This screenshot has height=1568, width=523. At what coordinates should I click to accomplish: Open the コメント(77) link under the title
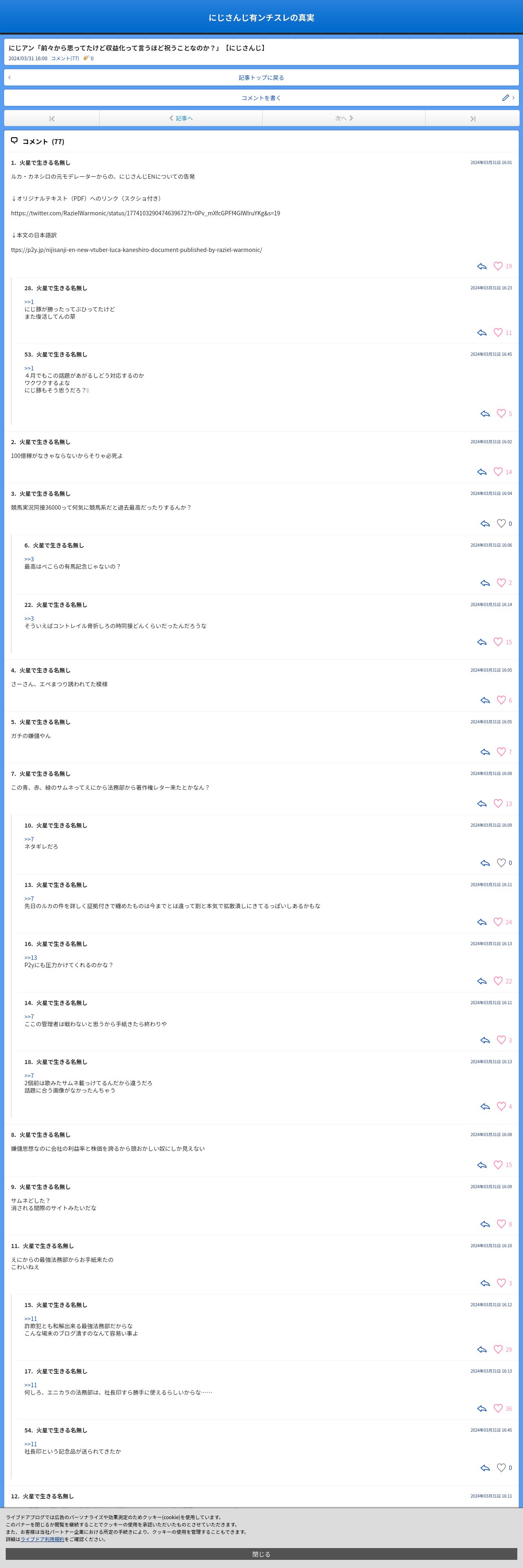[x=64, y=59]
